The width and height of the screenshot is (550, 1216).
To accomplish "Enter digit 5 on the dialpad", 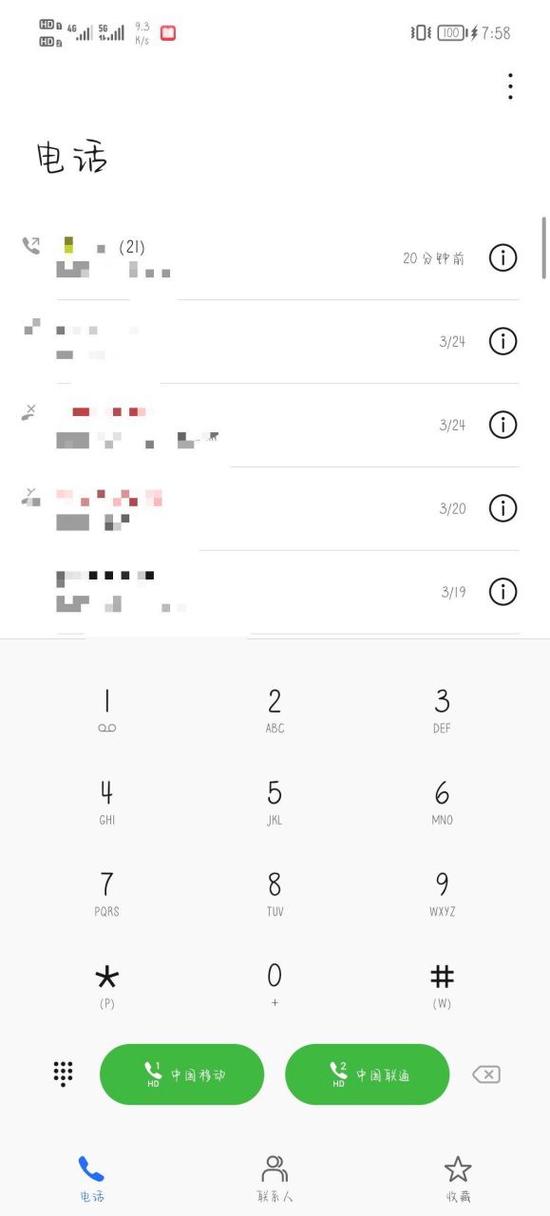I will click(x=274, y=802).
